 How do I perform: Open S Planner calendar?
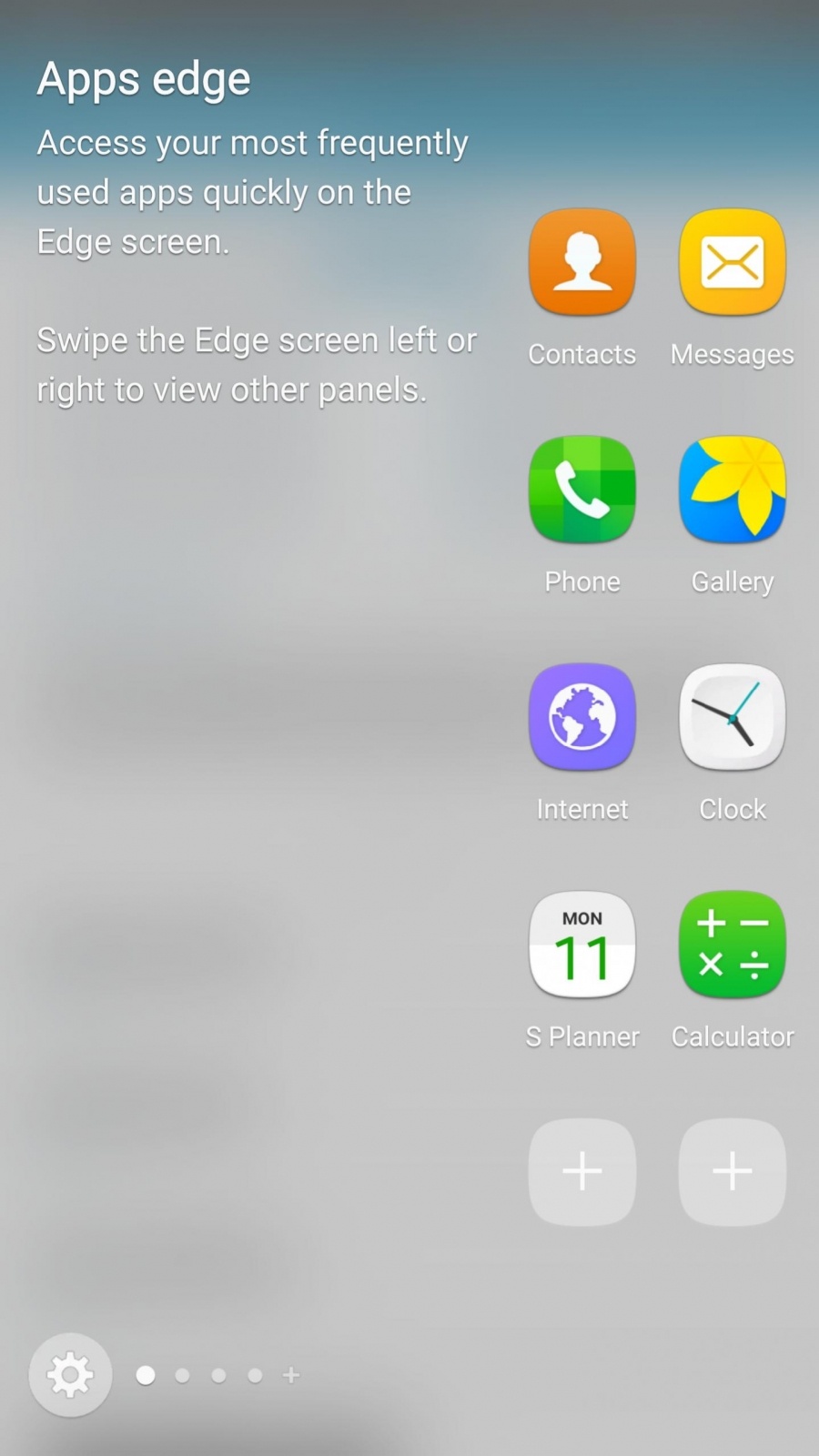[x=582, y=945]
